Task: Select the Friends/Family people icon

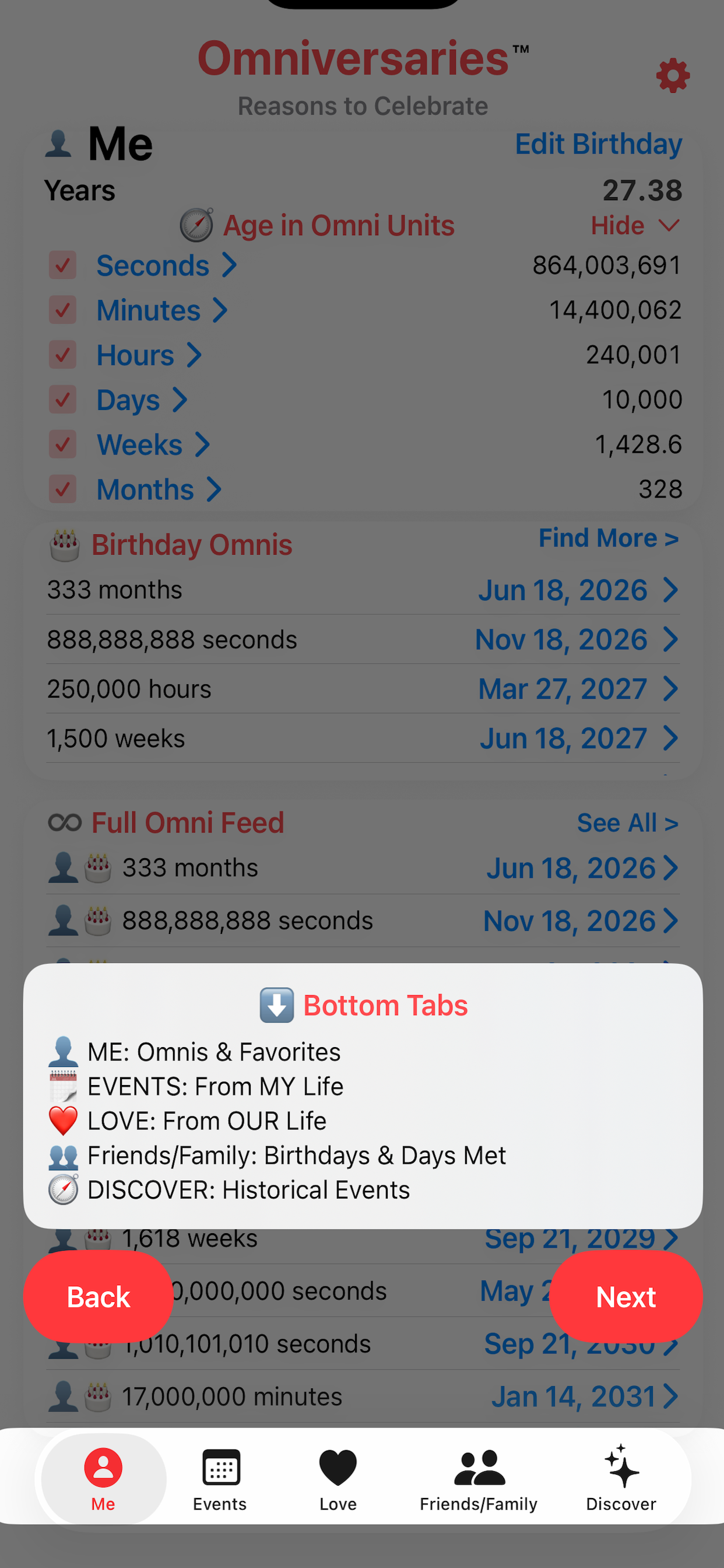Action: 479,1467
